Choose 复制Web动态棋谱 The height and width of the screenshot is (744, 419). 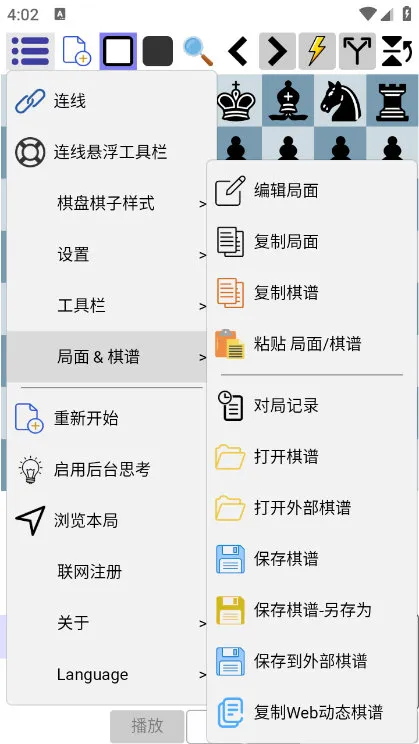[312, 713]
